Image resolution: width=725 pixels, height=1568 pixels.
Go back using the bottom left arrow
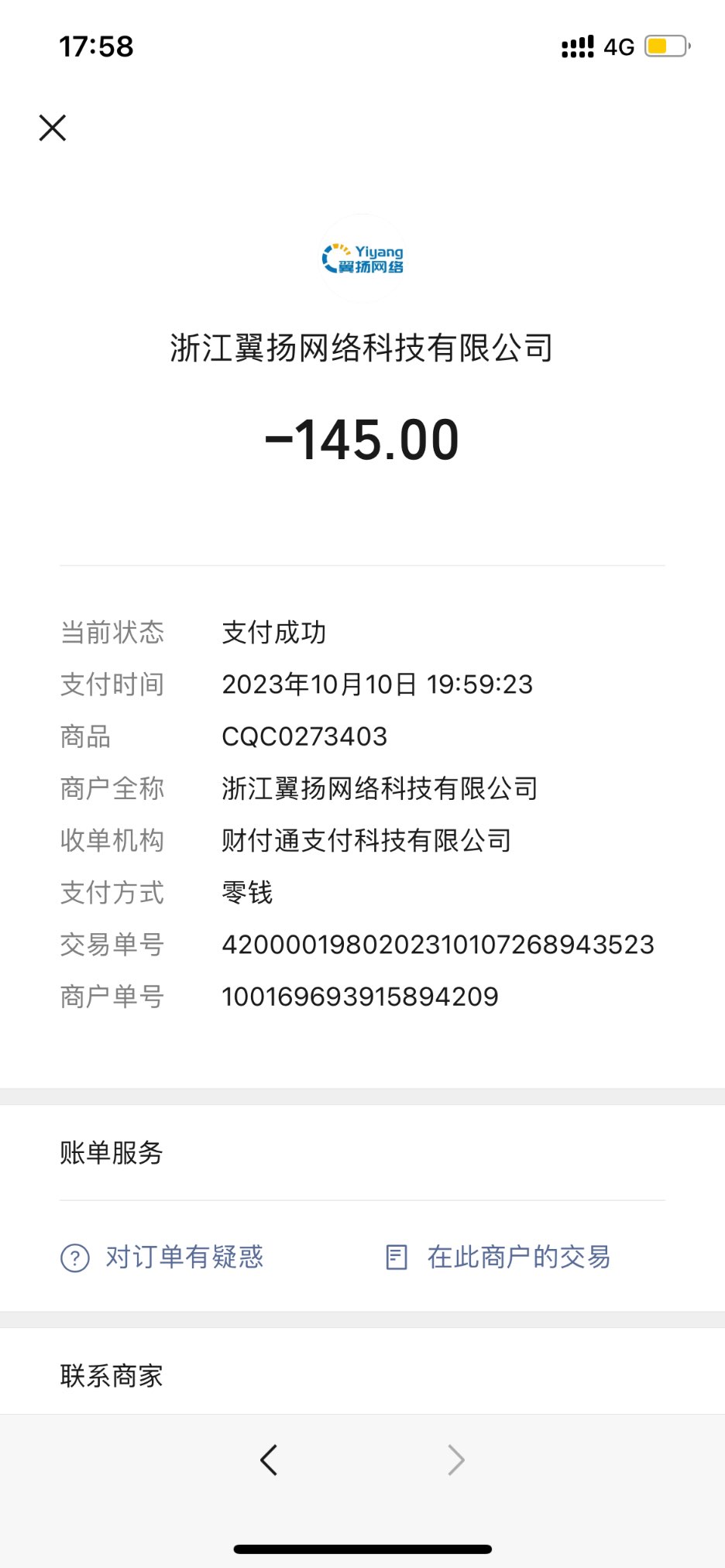(x=269, y=1460)
